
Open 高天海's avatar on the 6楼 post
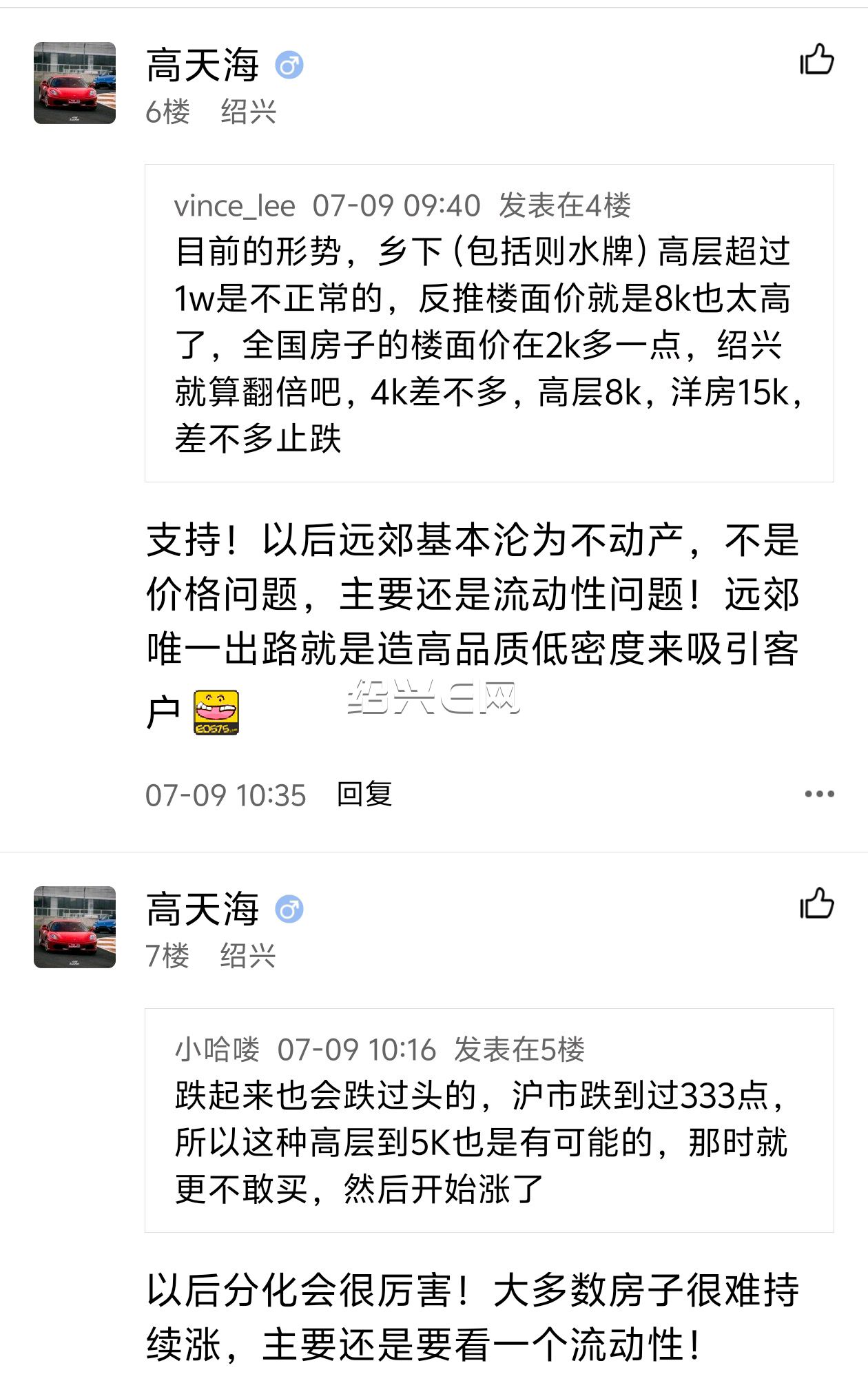point(74,83)
